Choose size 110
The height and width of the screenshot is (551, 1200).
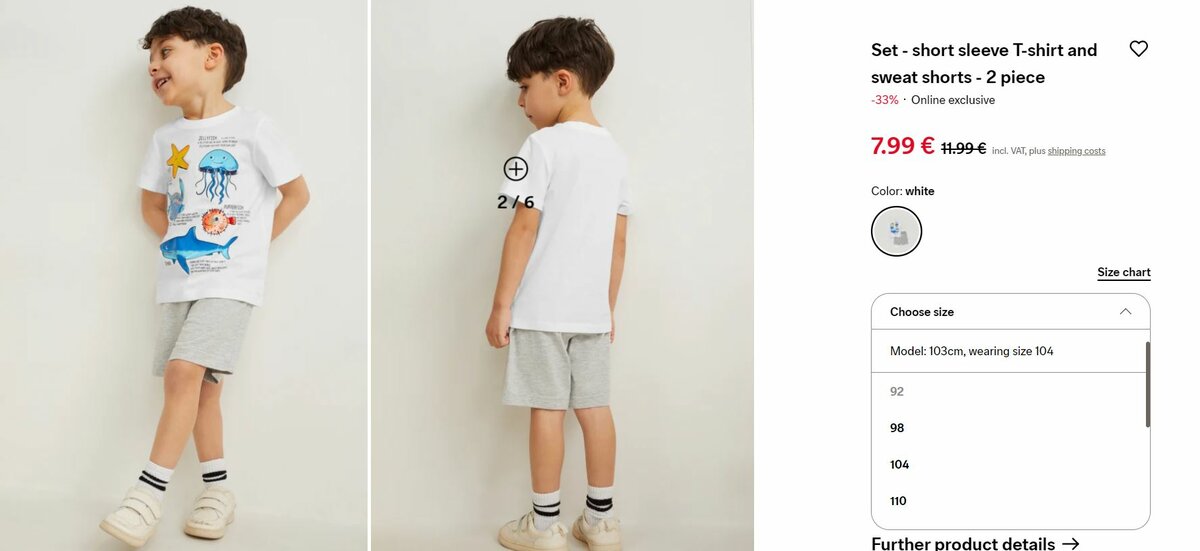(x=898, y=501)
